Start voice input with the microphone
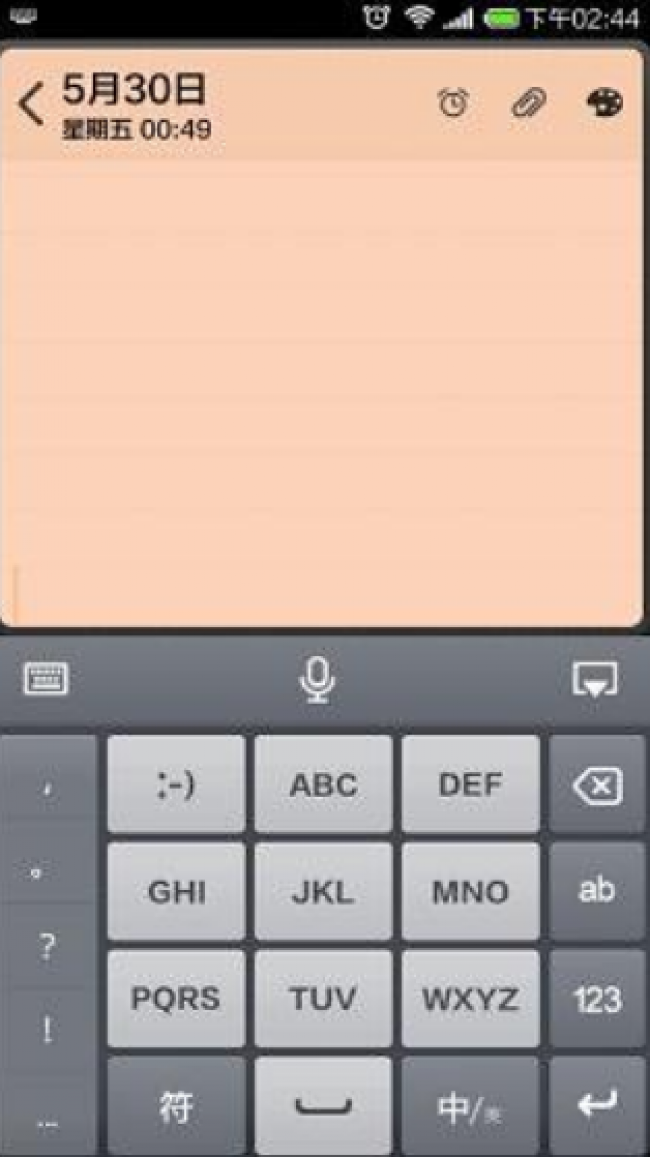This screenshot has height=1157, width=650. tap(318, 680)
